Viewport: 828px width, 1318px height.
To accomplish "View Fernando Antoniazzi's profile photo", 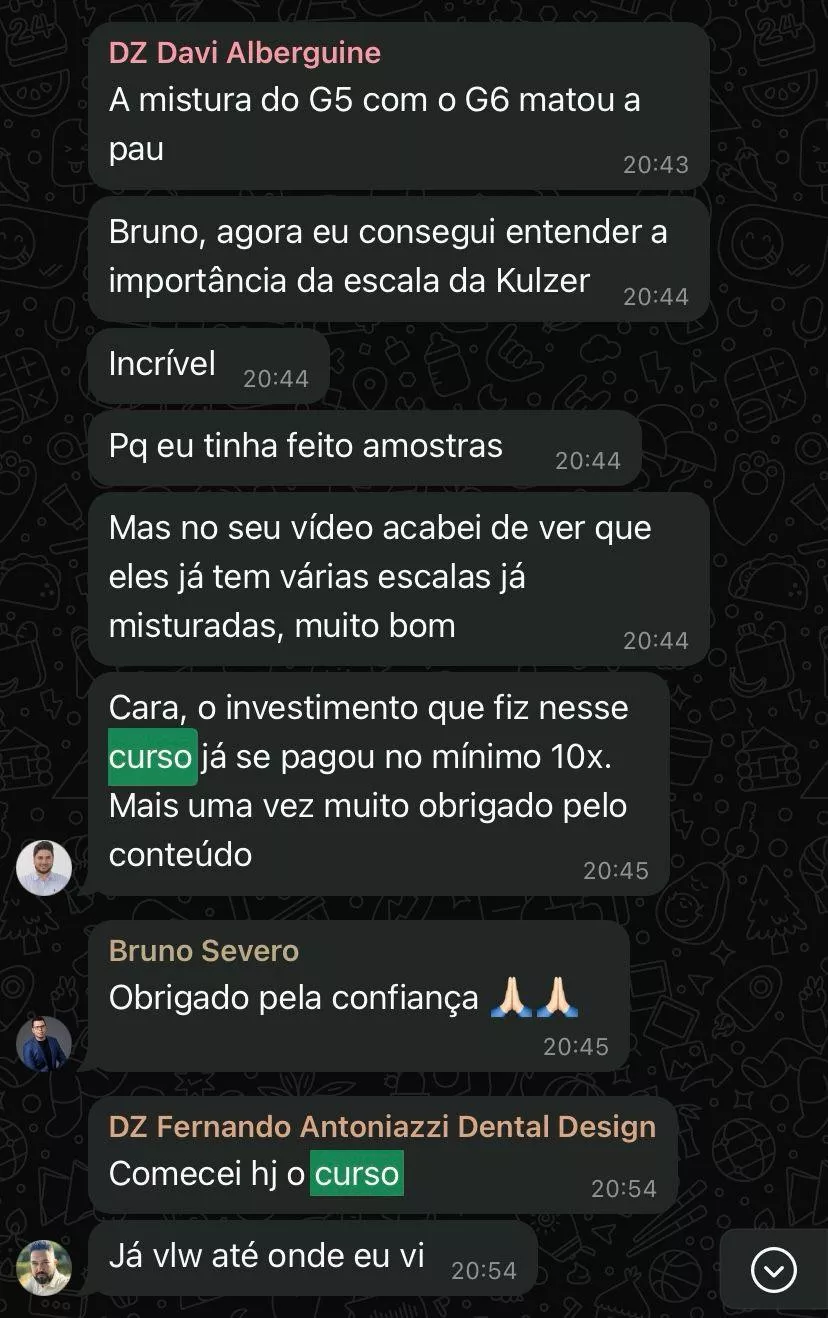I will pyautogui.click(x=44, y=1267).
